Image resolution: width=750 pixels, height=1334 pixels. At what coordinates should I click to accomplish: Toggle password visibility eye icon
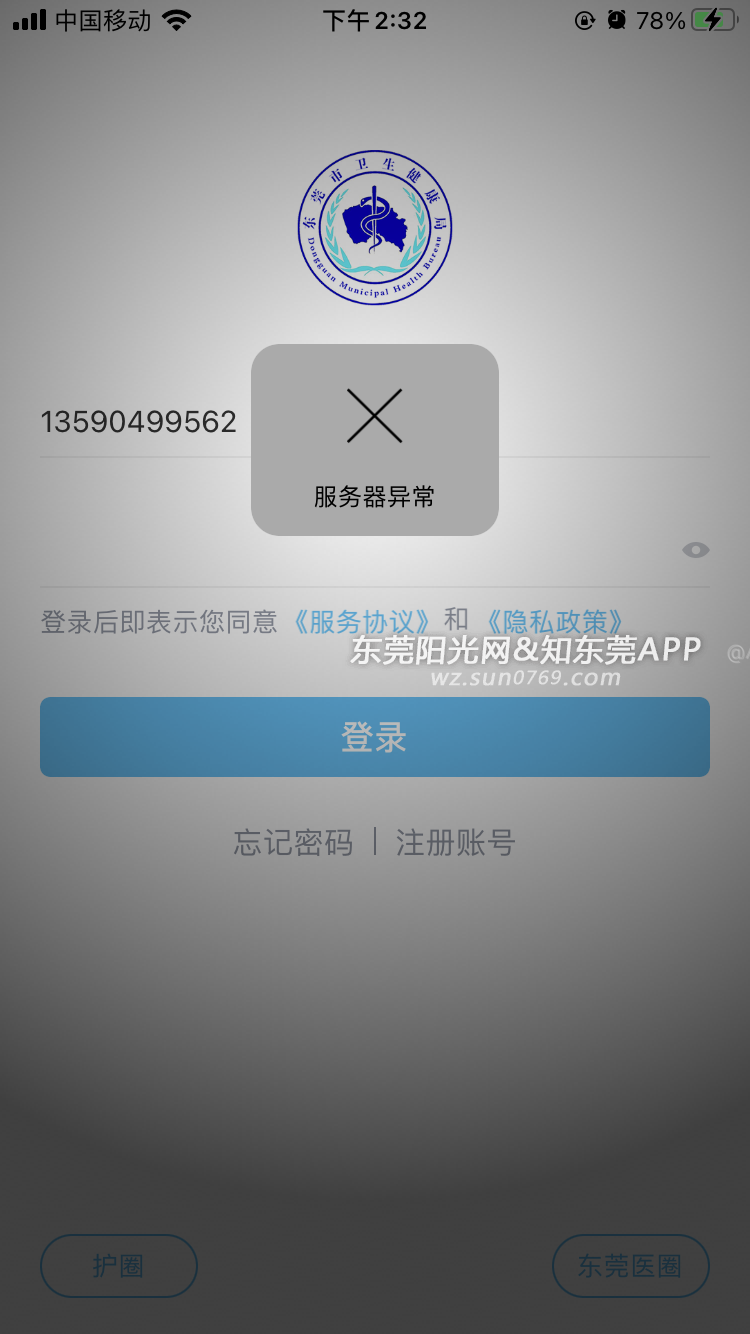click(x=695, y=550)
